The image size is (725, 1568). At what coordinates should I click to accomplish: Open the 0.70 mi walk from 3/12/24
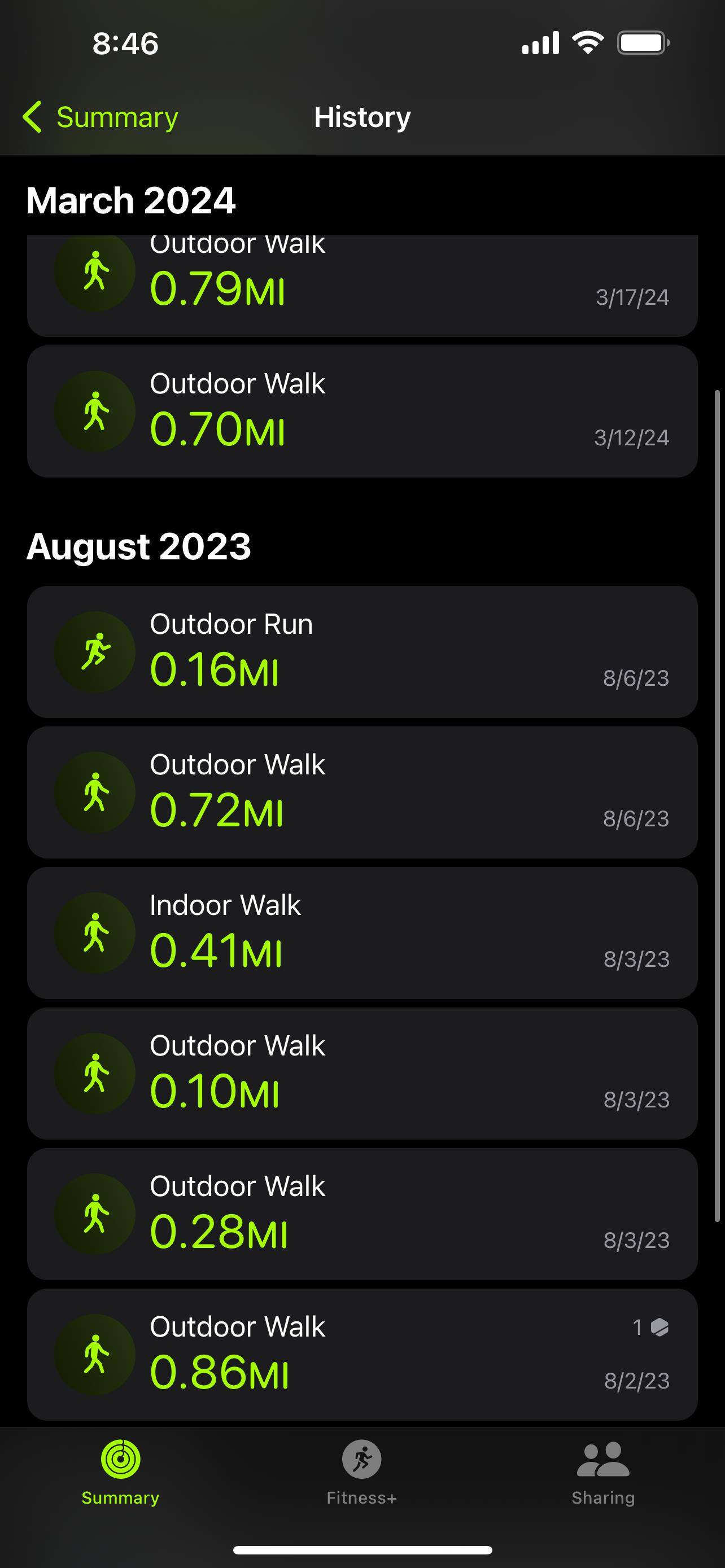[361, 411]
